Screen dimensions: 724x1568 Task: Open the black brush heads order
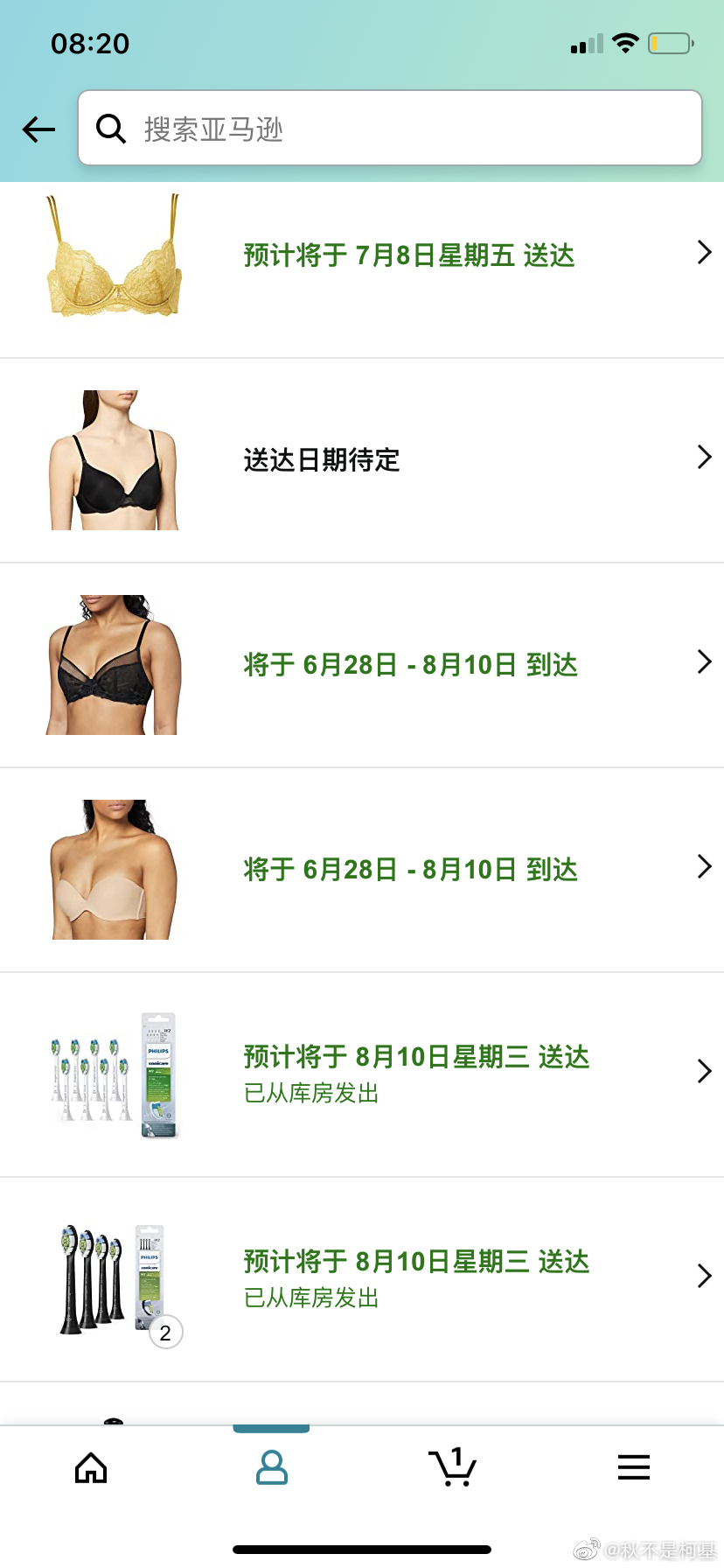(x=362, y=1279)
